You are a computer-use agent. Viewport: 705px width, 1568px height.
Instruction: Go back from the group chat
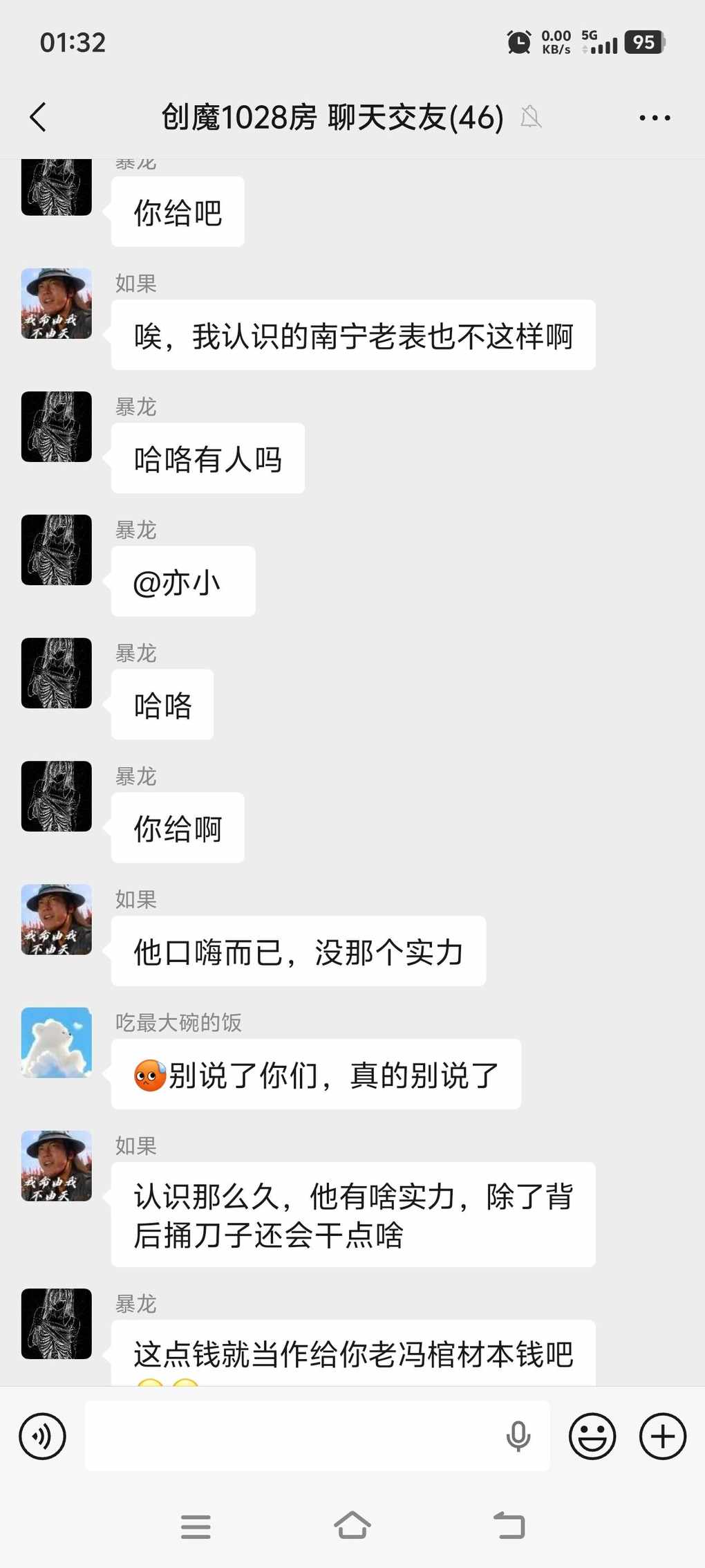[39, 118]
